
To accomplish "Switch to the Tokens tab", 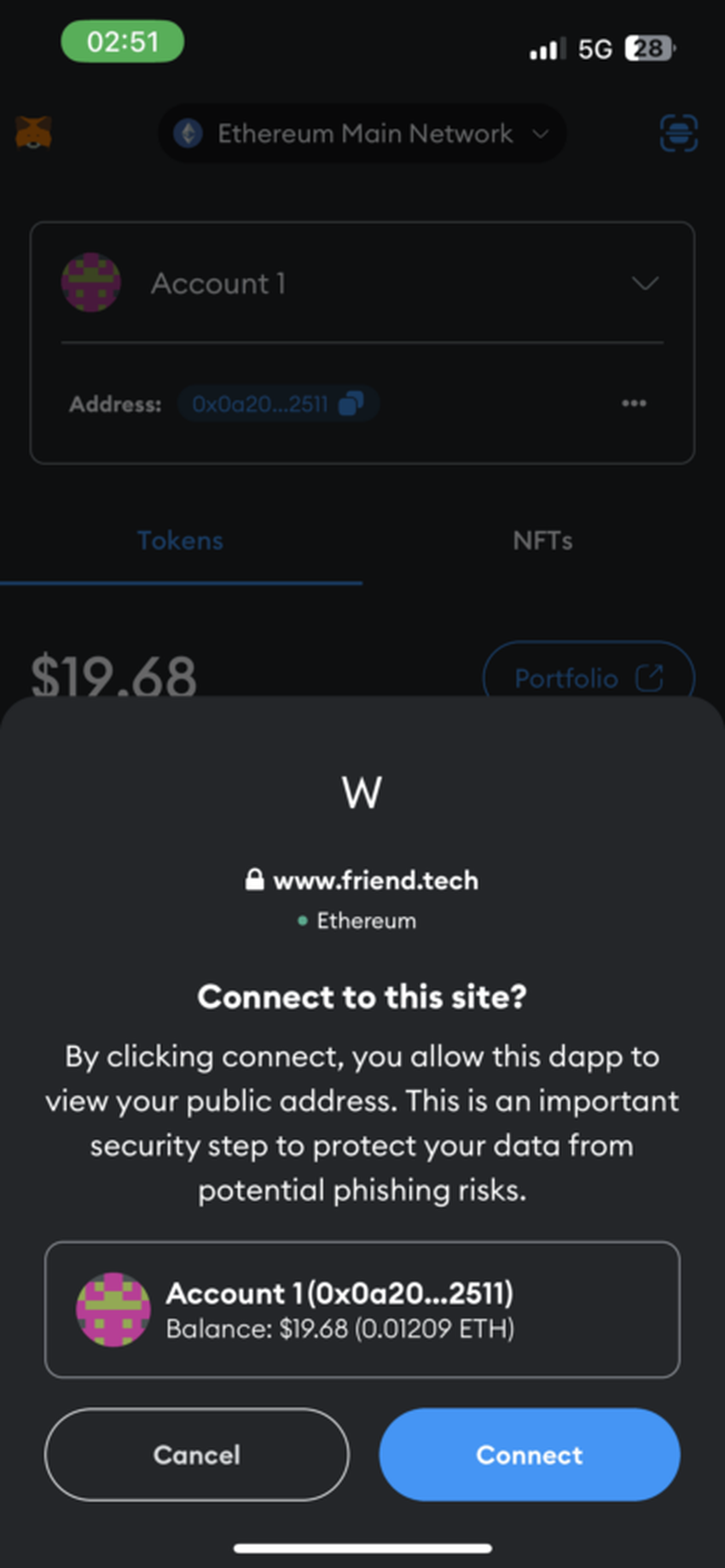I will (180, 541).
